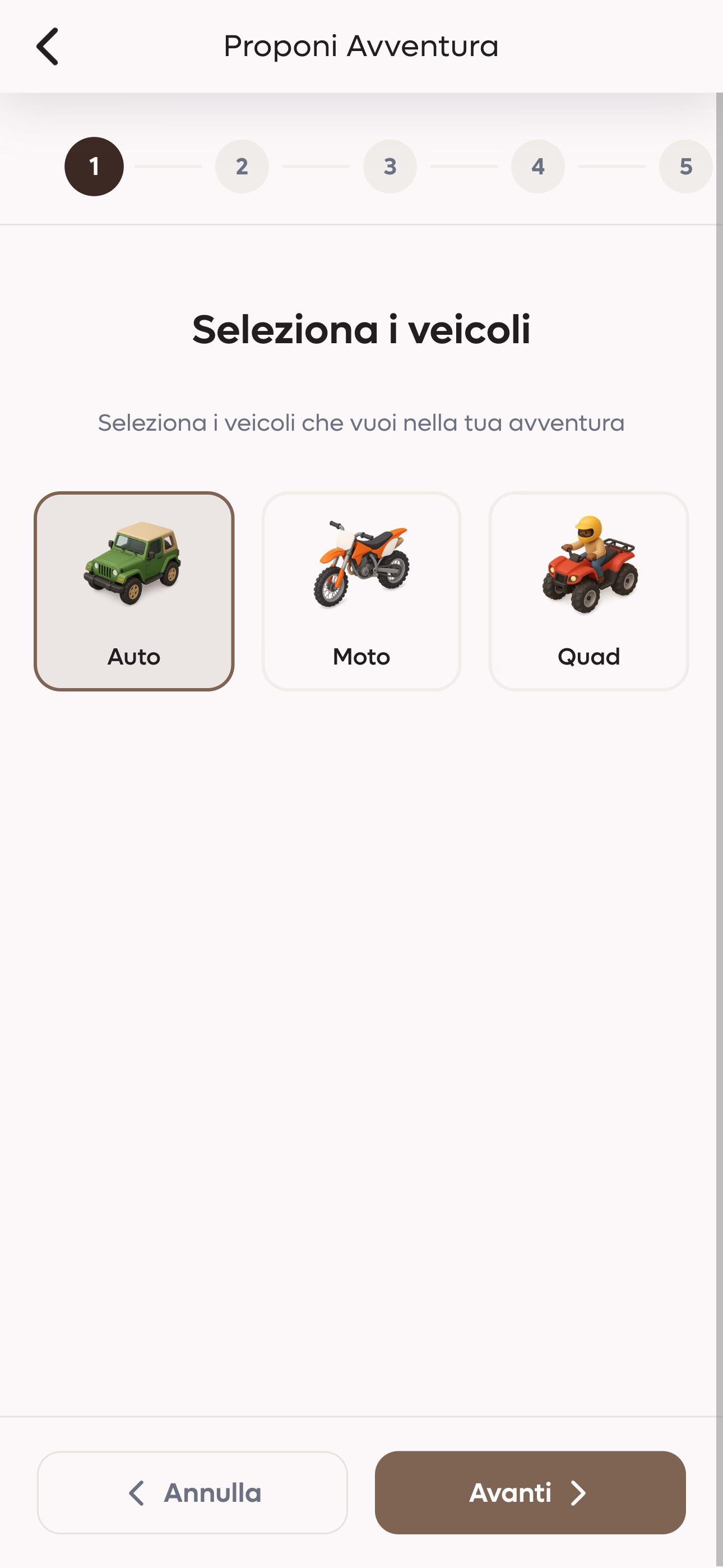Tap Annulla to cancel
This screenshot has height=1568, width=723.
[x=192, y=1492]
